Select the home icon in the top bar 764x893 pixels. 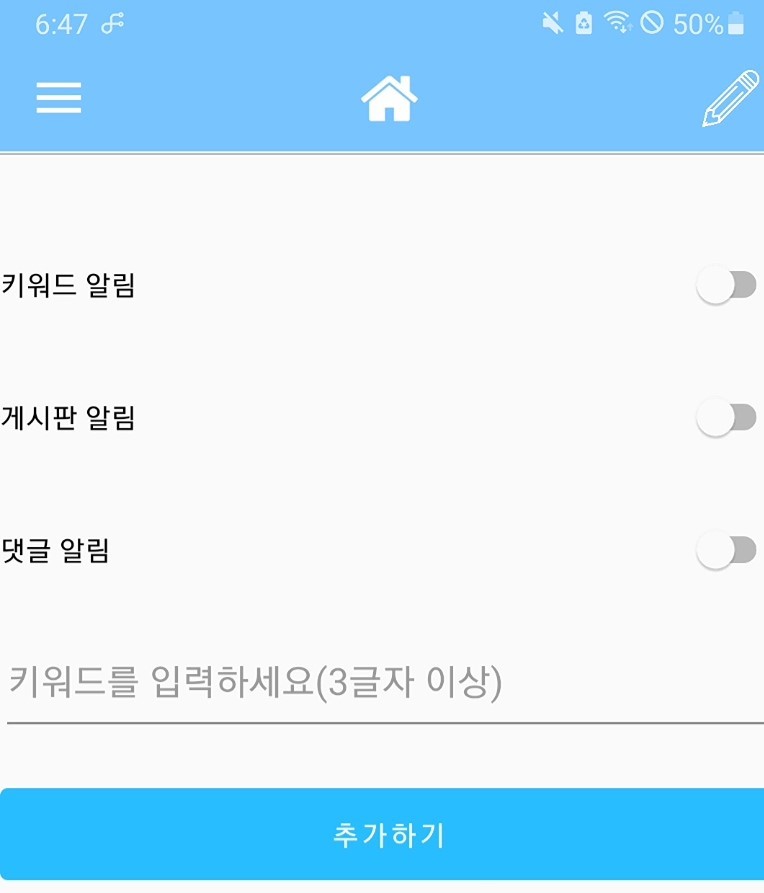390,95
